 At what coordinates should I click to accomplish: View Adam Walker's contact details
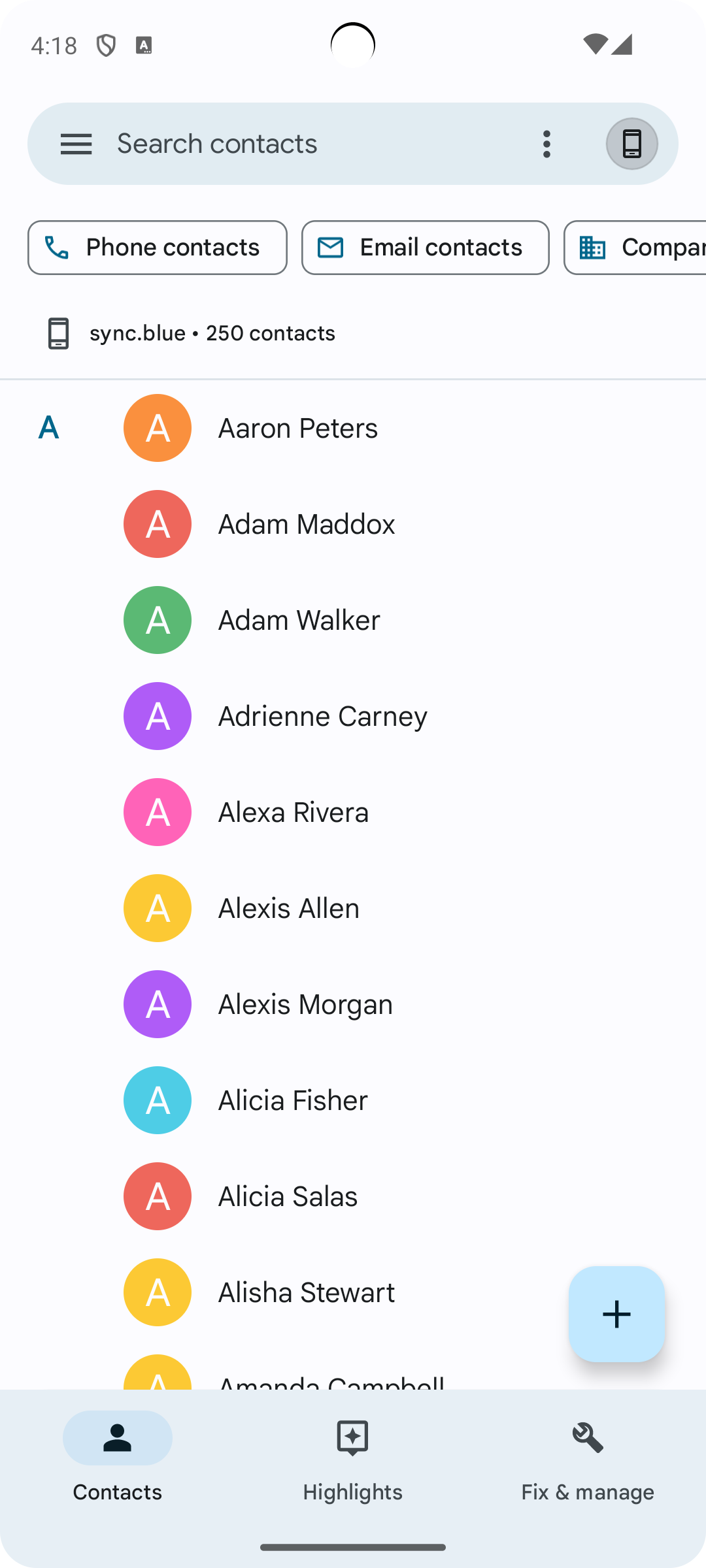tap(353, 620)
